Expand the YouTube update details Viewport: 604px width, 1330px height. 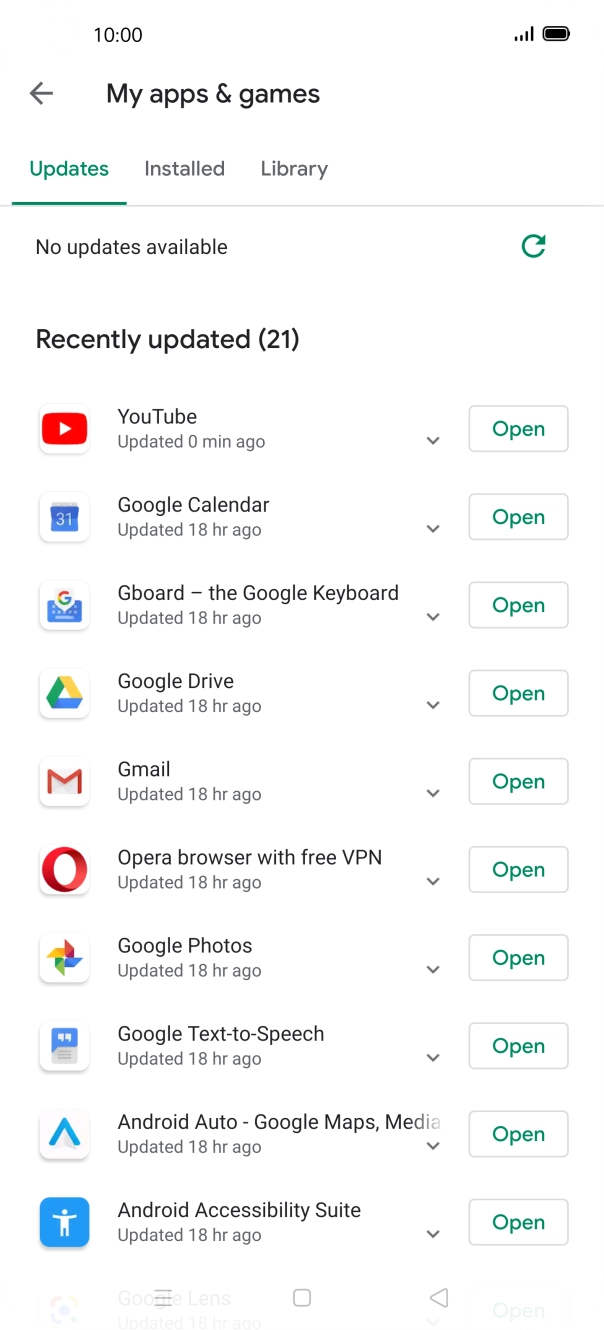coord(433,441)
